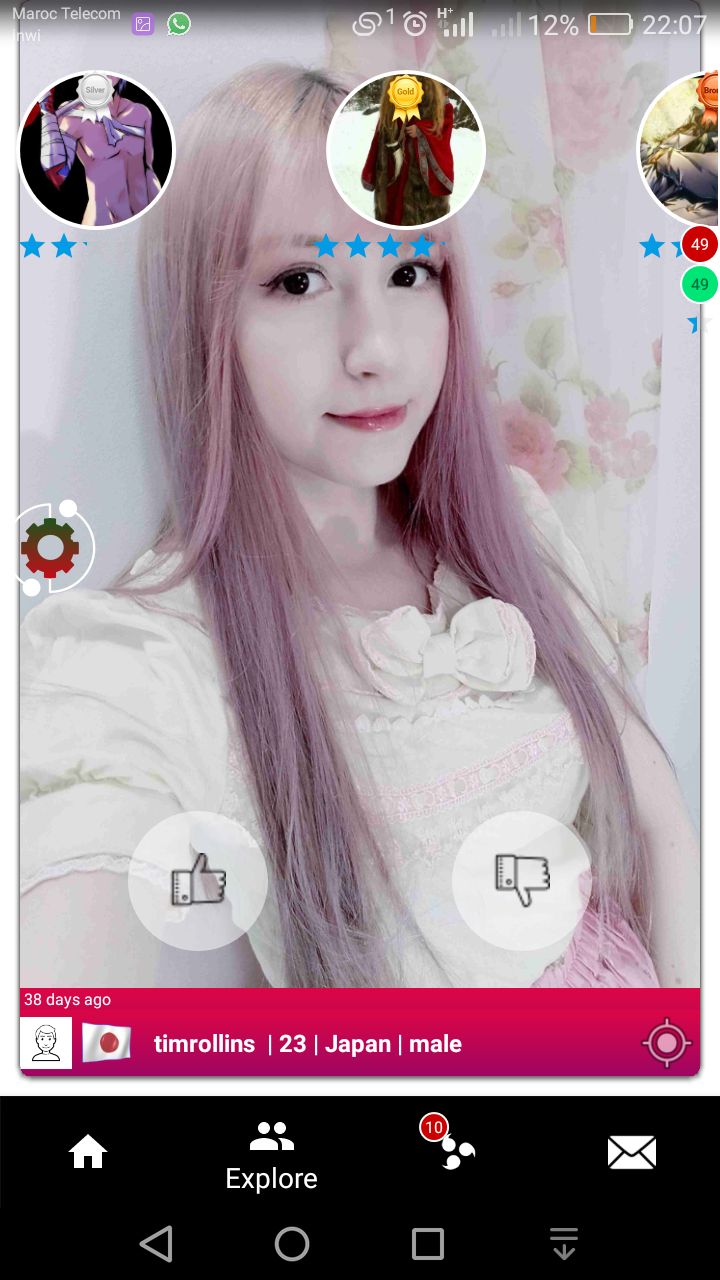
Task: Open the Silver badge user avatar
Action: point(96,150)
